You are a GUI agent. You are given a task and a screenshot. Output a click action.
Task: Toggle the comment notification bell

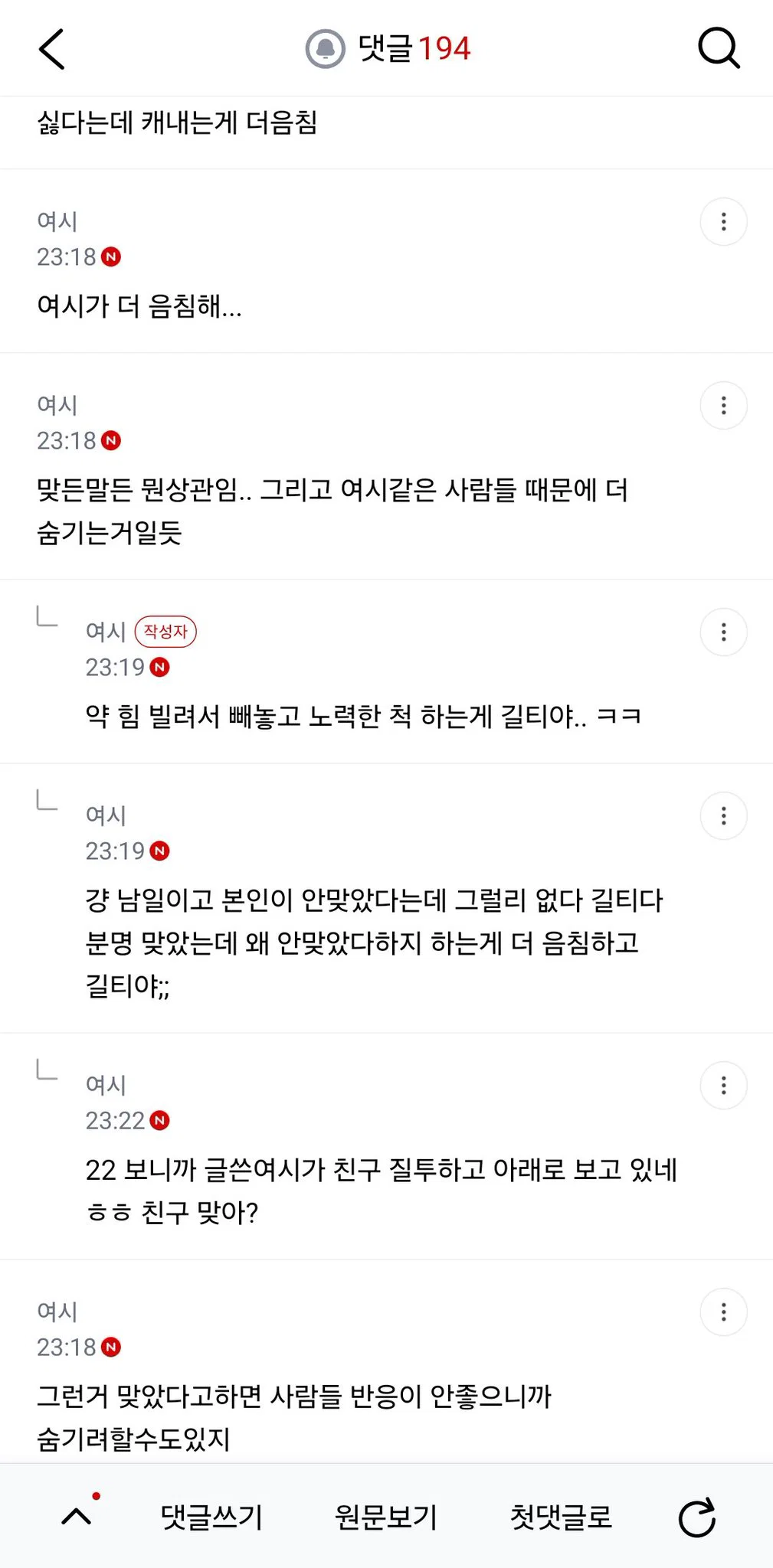(326, 49)
